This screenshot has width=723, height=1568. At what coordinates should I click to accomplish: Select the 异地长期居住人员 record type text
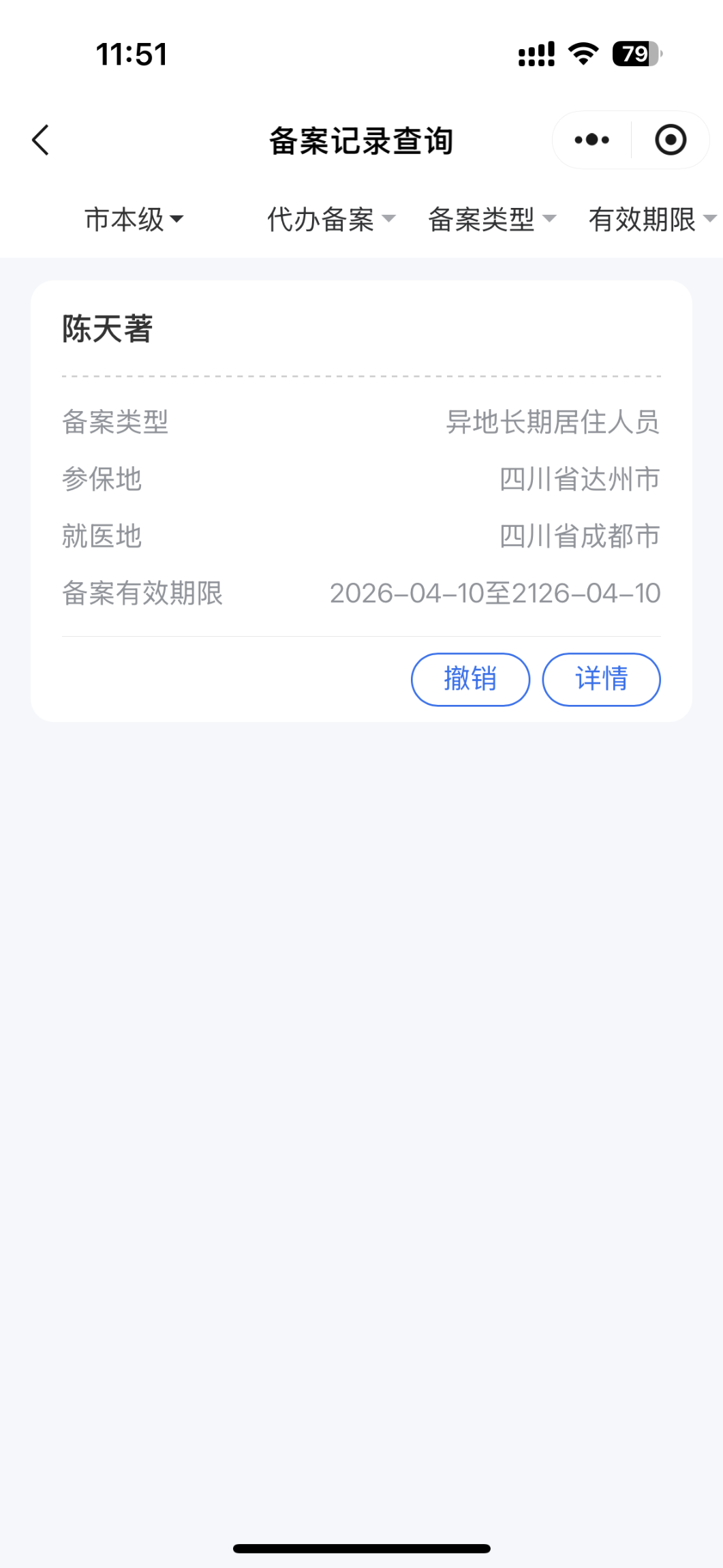[554, 423]
